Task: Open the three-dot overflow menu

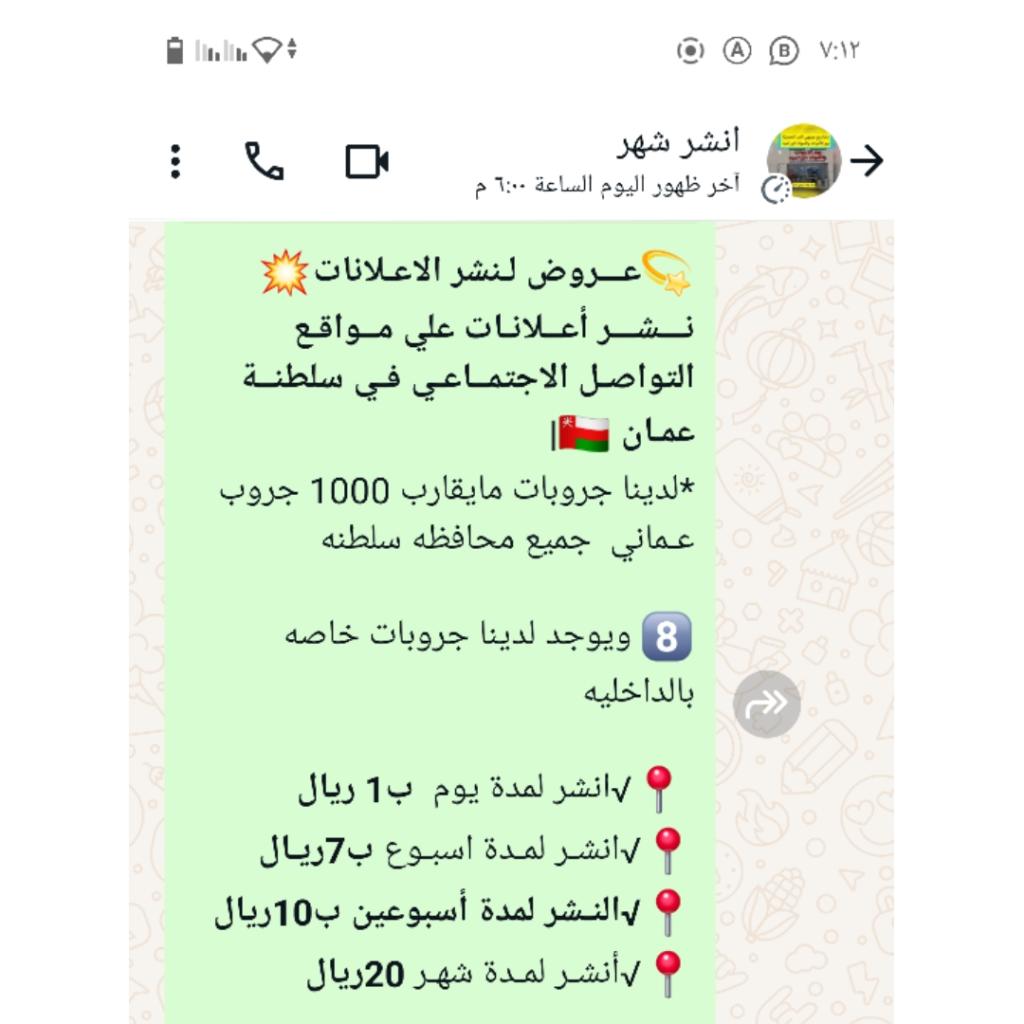Action: click(176, 161)
